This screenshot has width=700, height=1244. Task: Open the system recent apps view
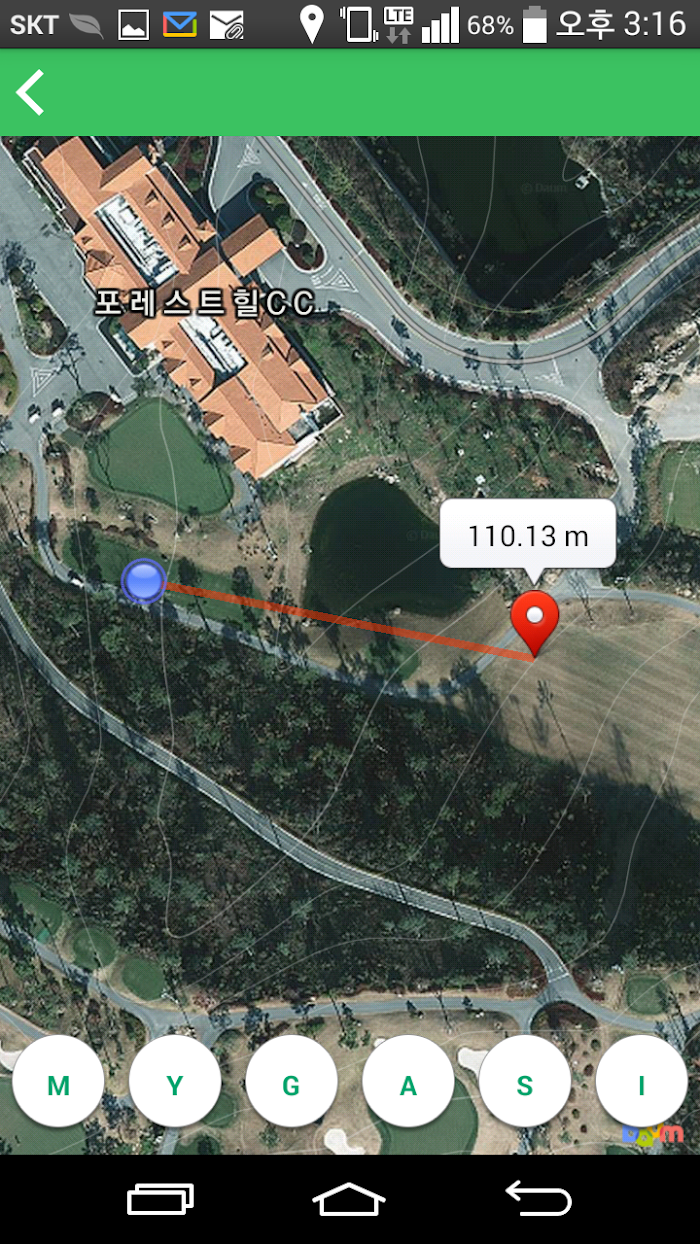click(160, 1199)
